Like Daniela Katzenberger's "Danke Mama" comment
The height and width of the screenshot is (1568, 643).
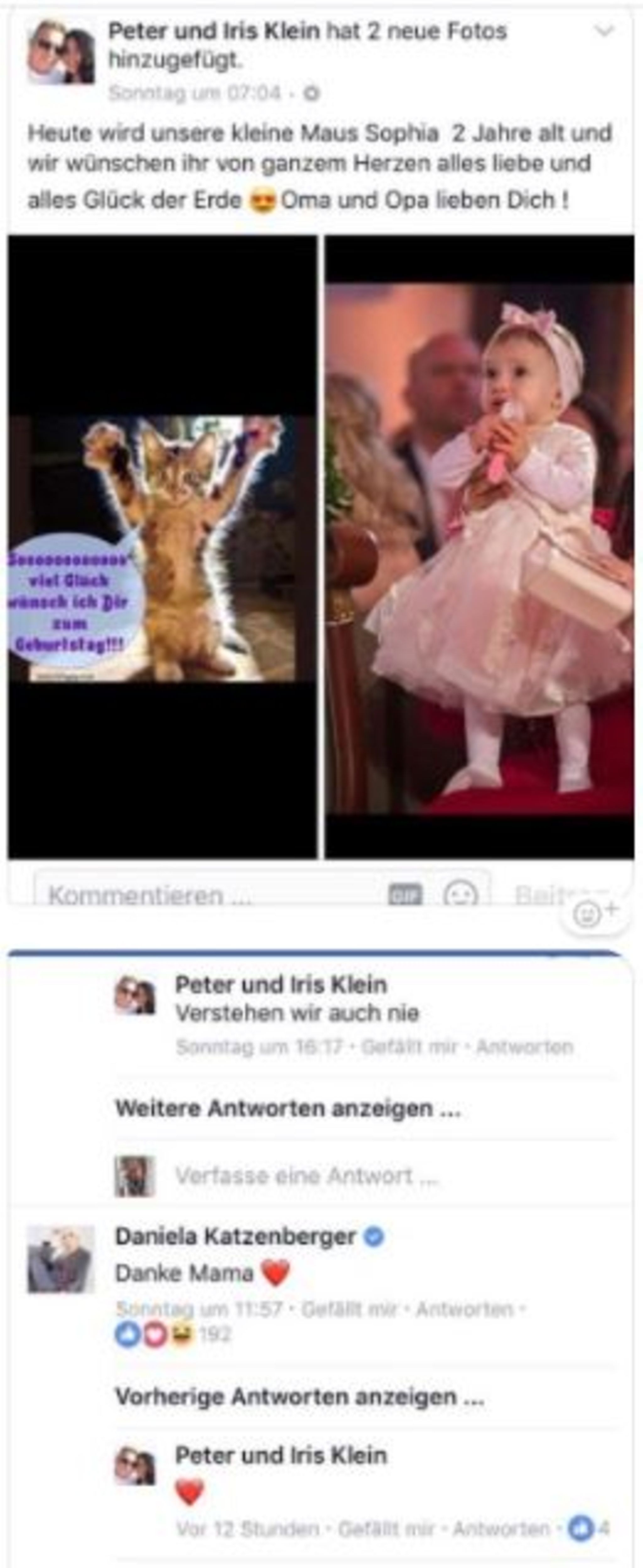(x=349, y=1309)
